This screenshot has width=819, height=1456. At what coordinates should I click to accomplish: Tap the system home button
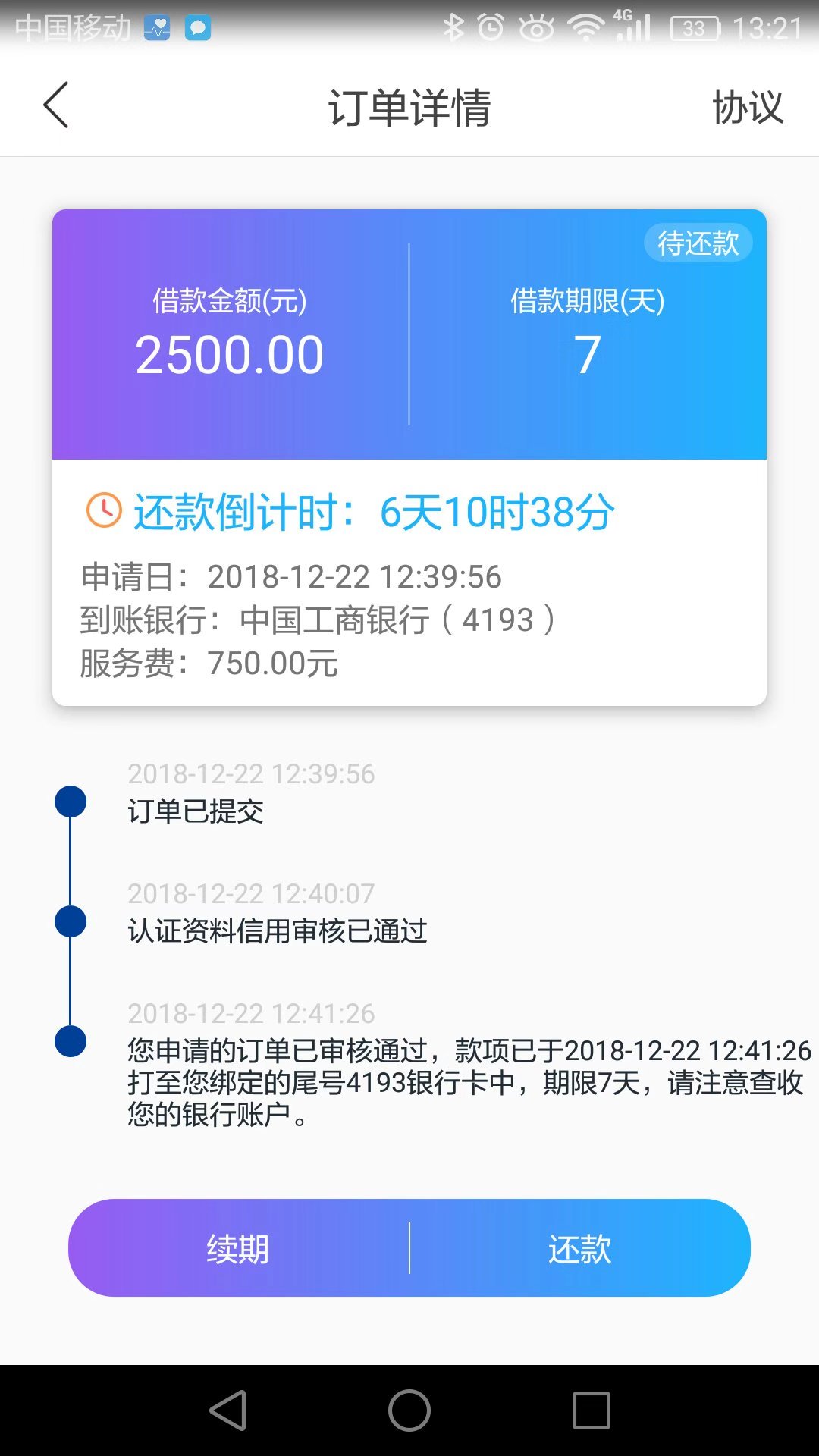pyautogui.click(x=409, y=1410)
